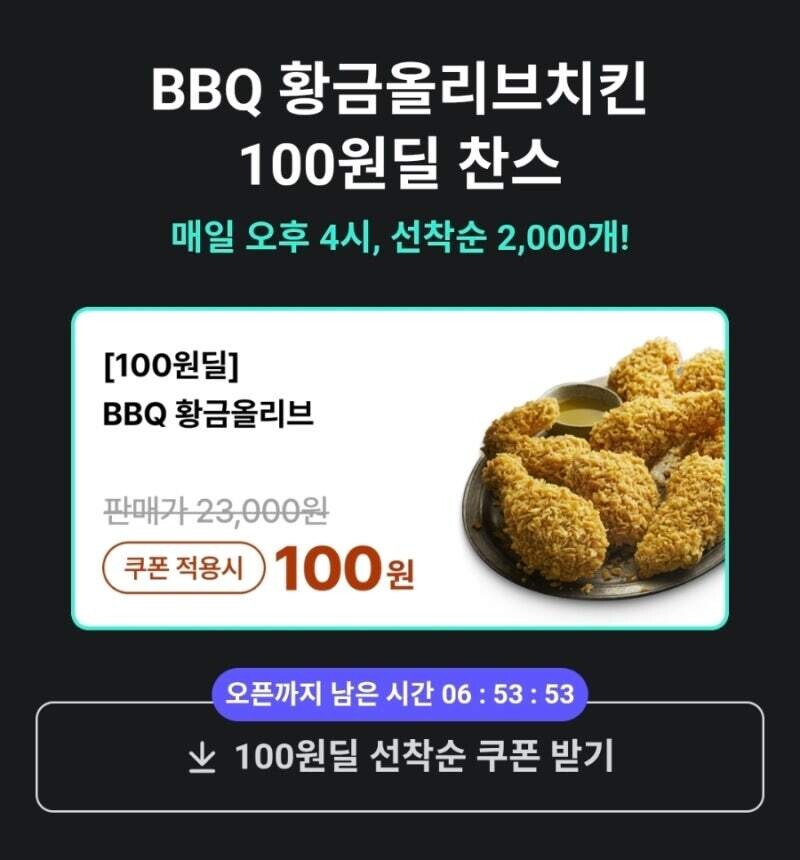The image size is (800, 860).
Task: Open the BBQ 황금올리브 100원딜 product card
Action: point(400,468)
